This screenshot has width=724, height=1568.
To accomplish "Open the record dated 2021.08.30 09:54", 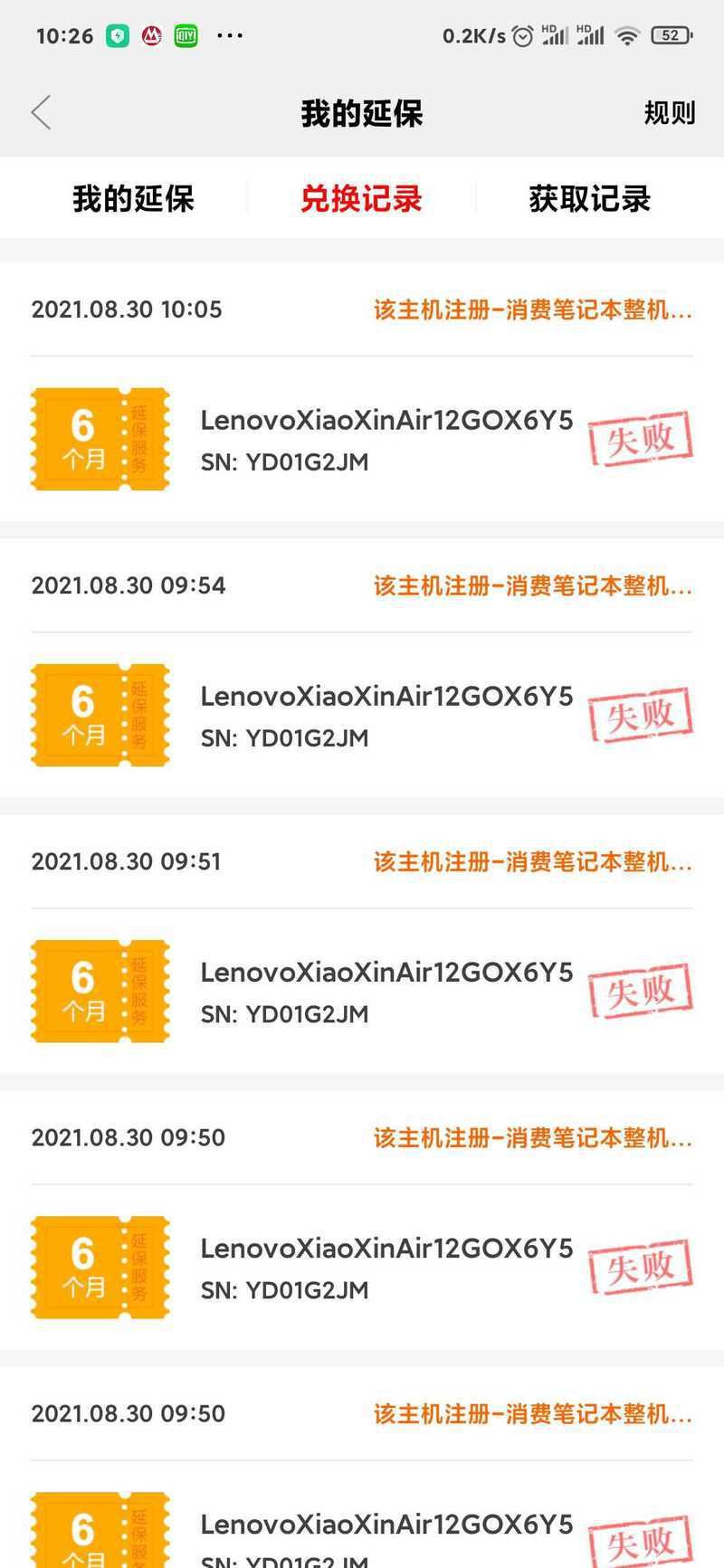I will 362,668.
